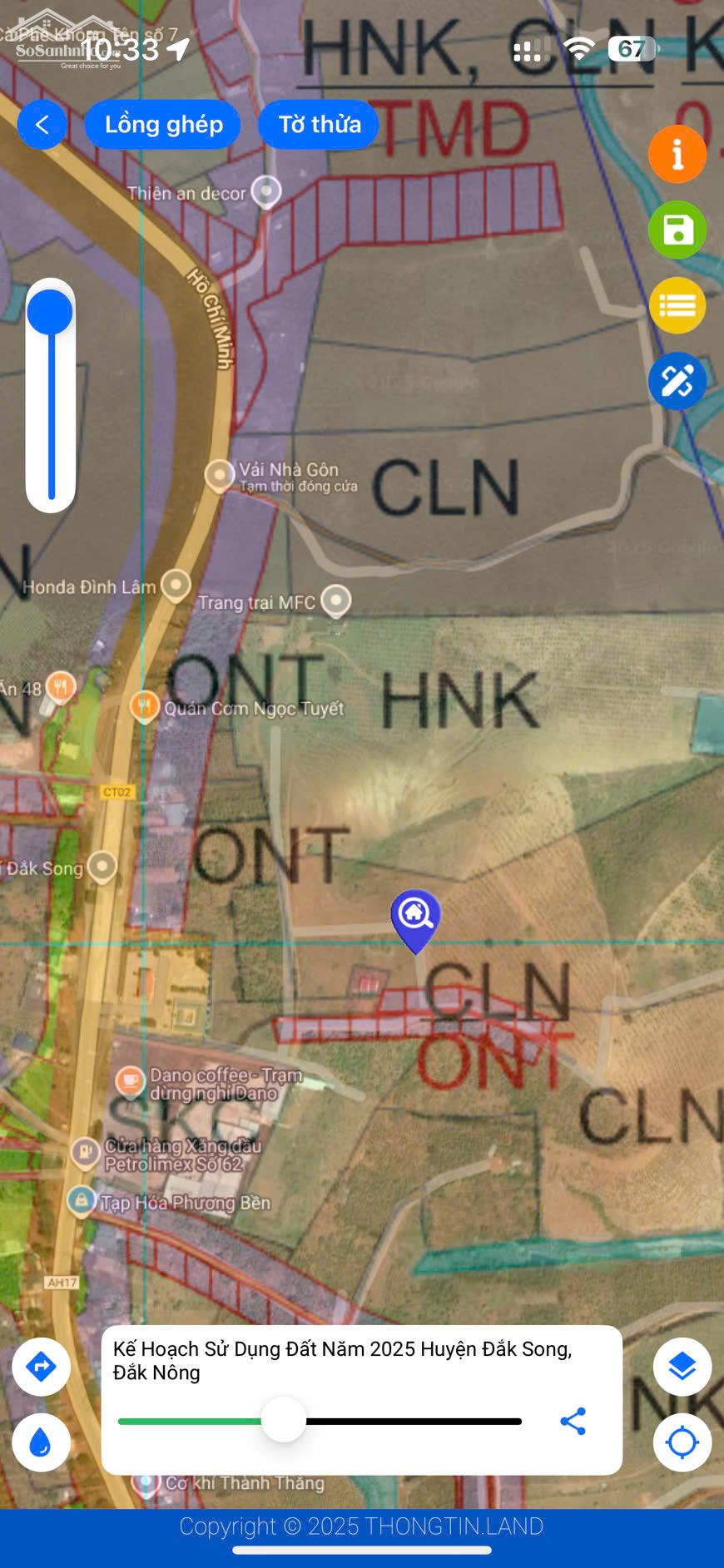Image resolution: width=724 pixels, height=1568 pixels.
Task: Open the Trang trại MFC place marker
Action: coord(335,600)
